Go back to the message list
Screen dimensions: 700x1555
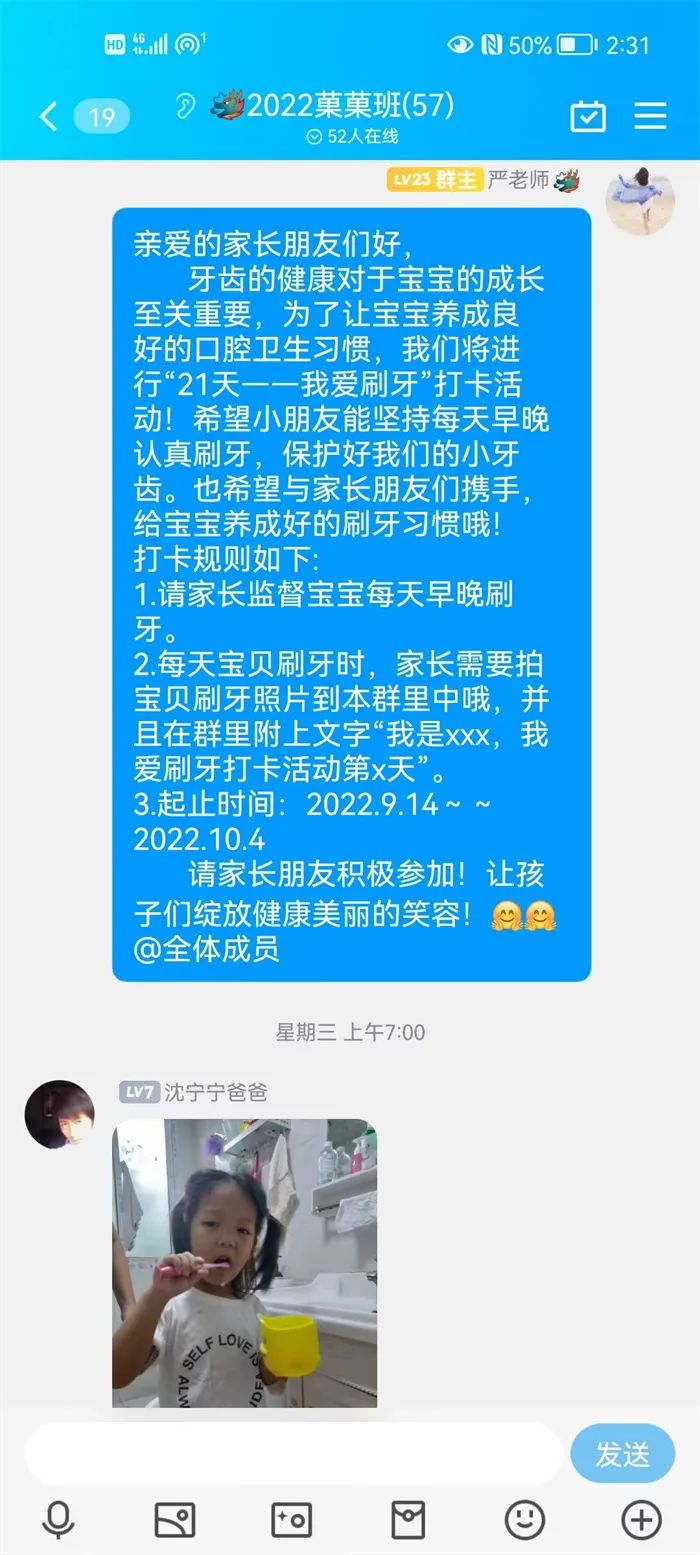coord(48,117)
